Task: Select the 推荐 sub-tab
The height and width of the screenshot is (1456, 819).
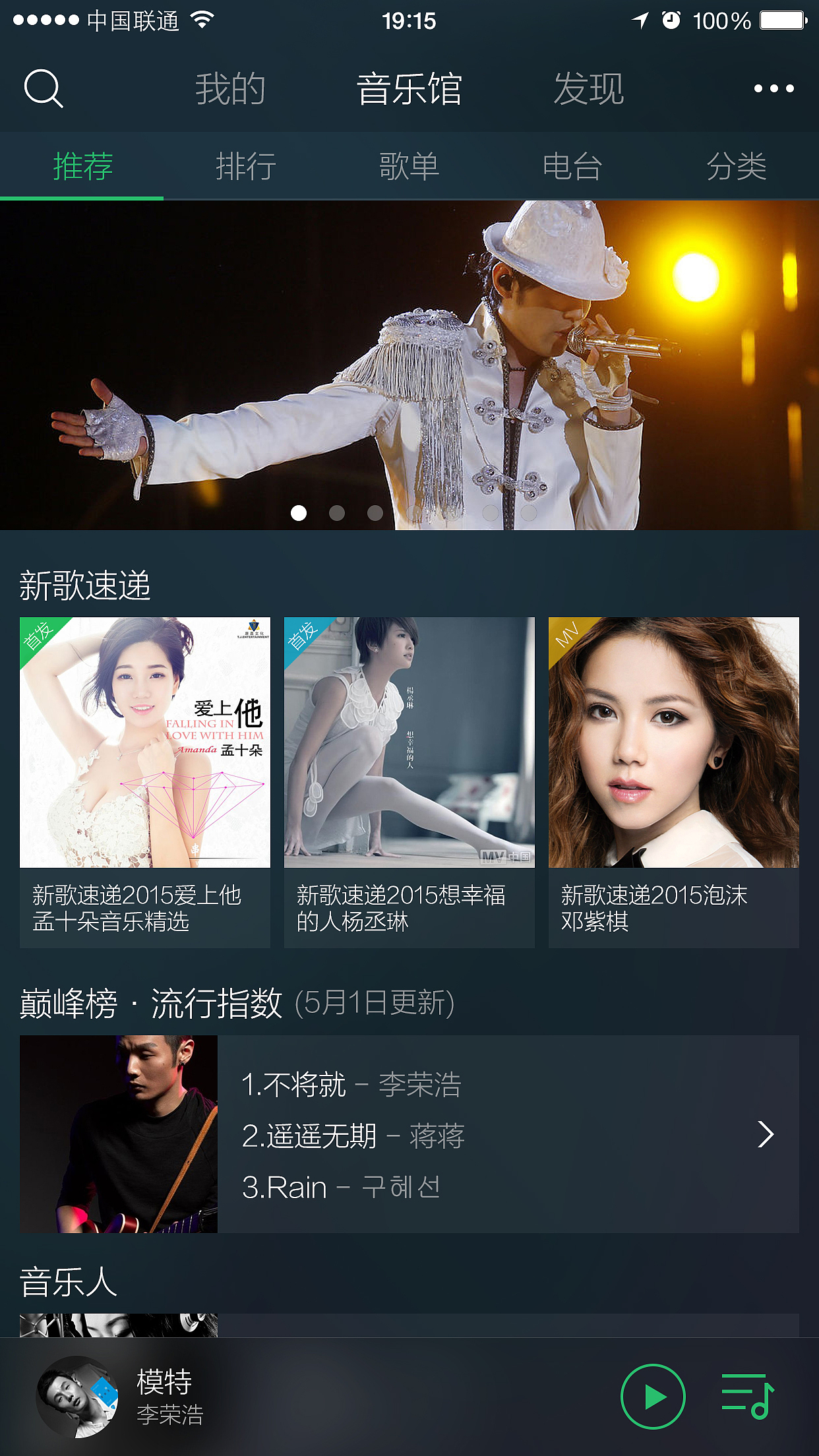Action: point(82,166)
